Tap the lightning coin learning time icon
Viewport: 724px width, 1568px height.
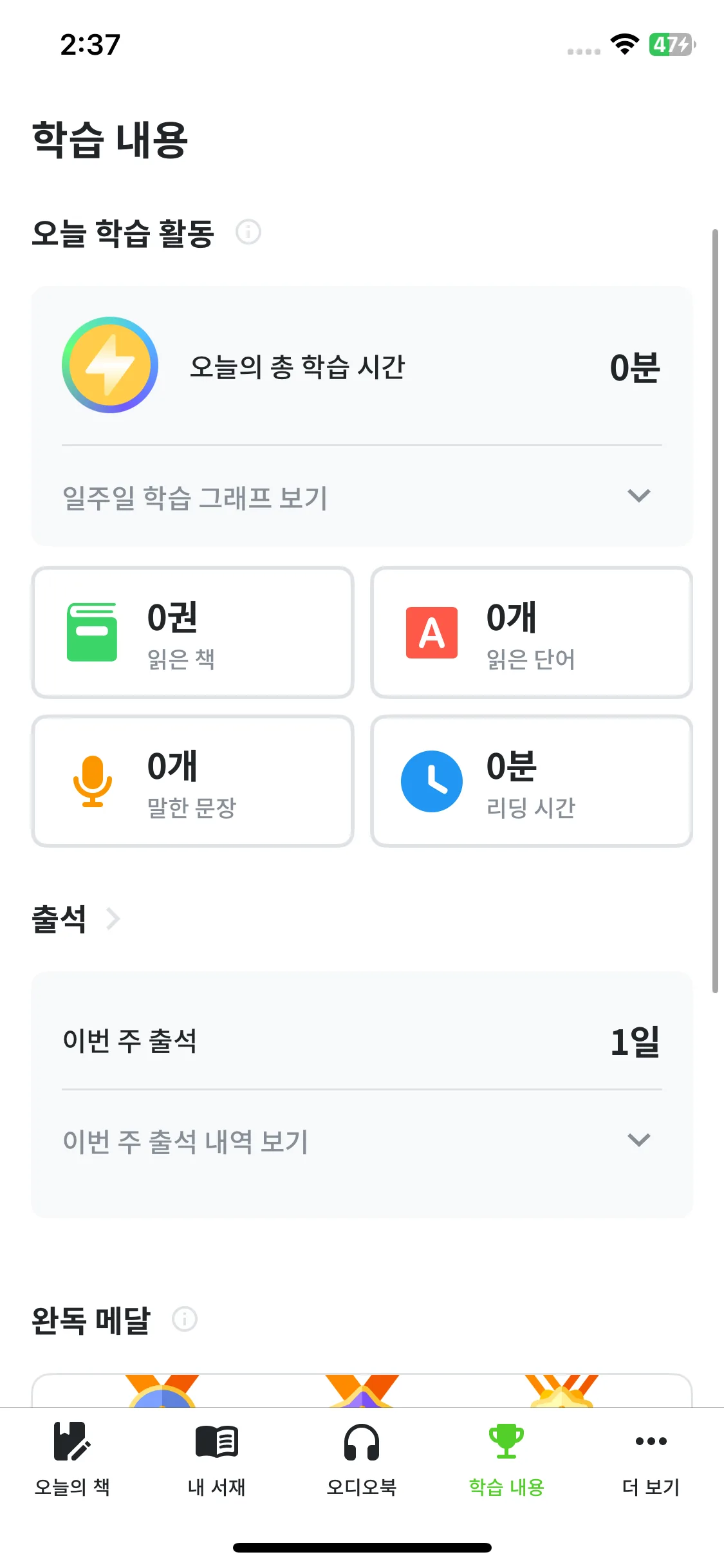tap(110, 365)
